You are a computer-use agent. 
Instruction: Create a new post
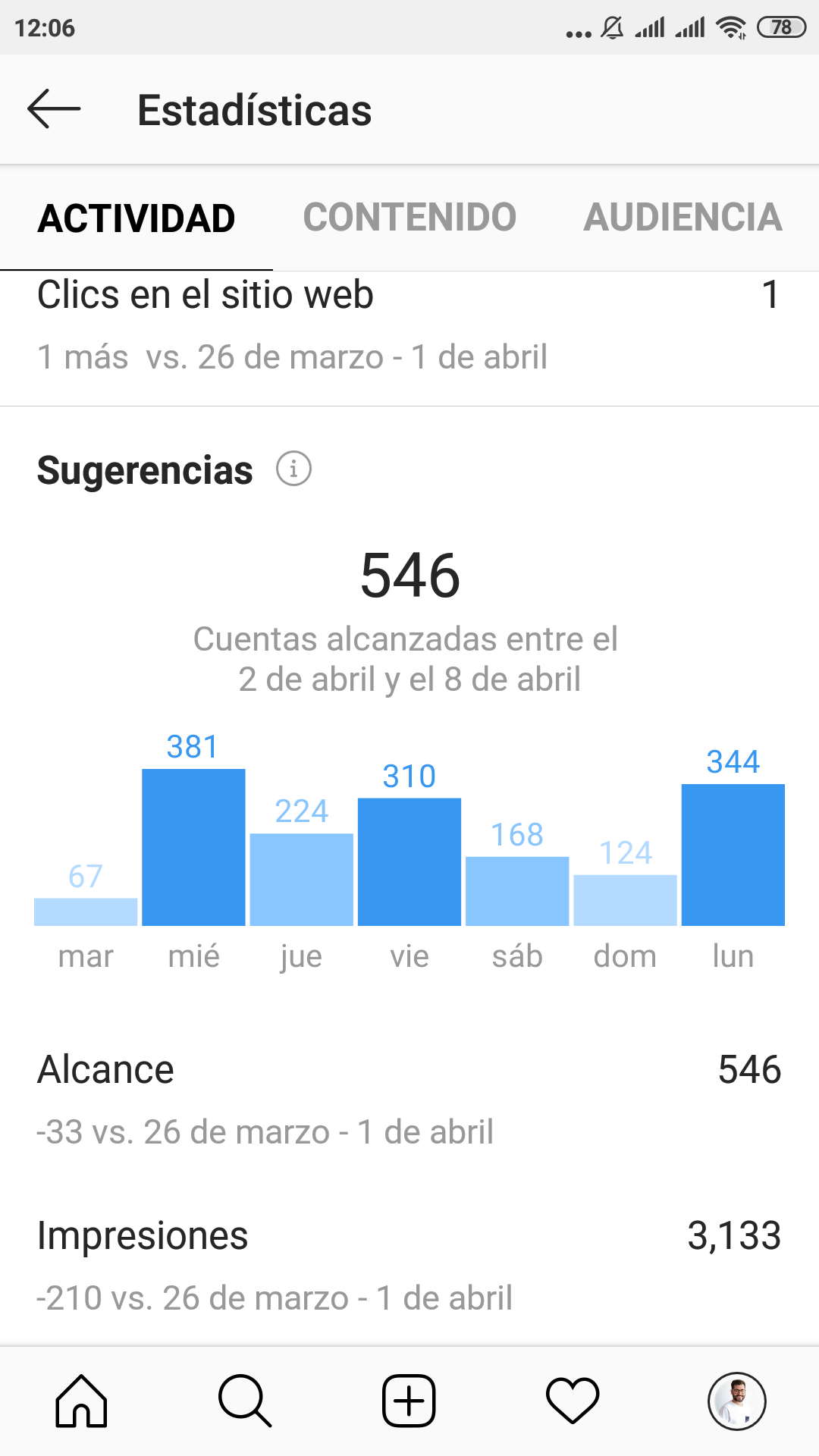tap(409, 1401)
